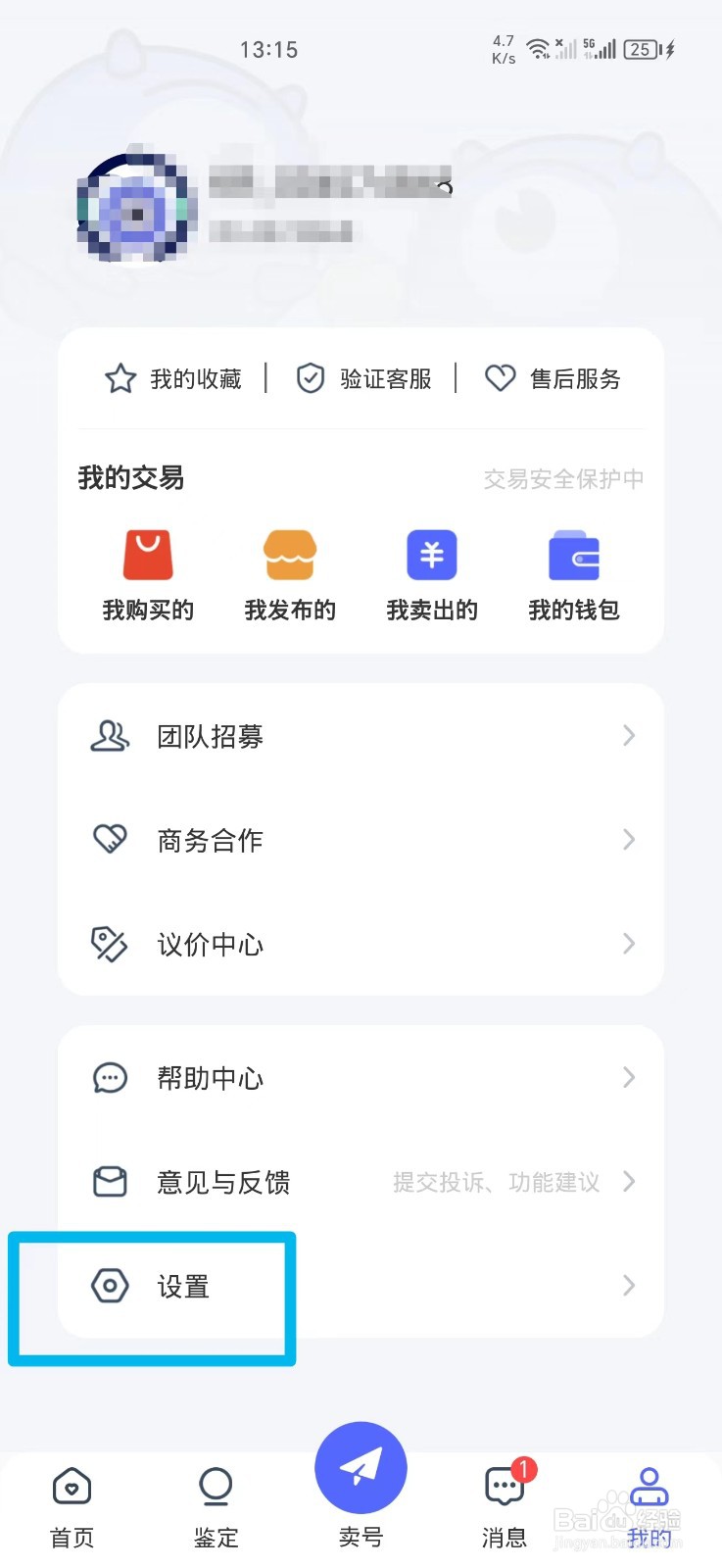Switch to the 鉴定 tab

pos(216,1506)
